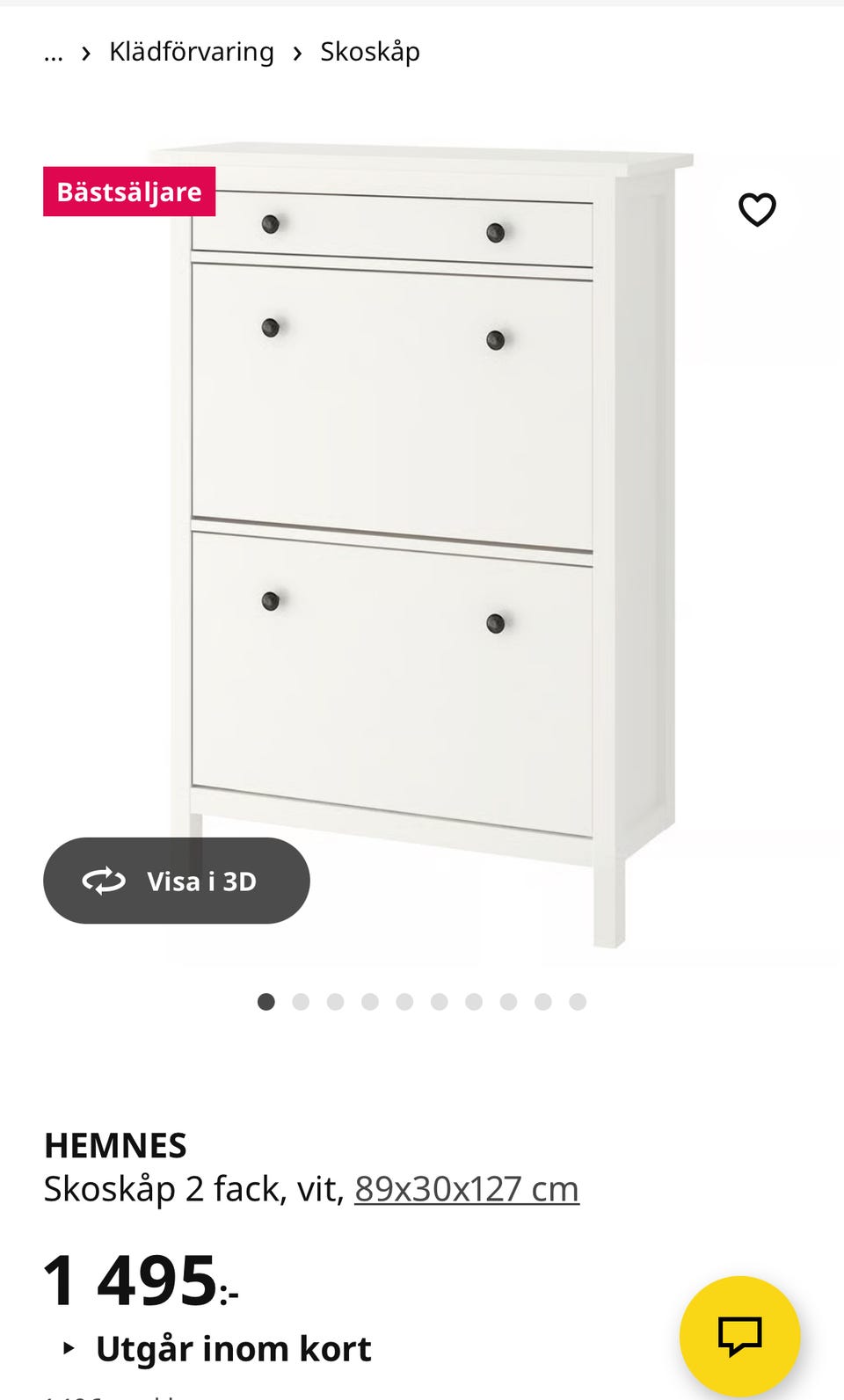Open the yellow chat button
This screenshot has height=1400, width=844.
point(739,1335)
